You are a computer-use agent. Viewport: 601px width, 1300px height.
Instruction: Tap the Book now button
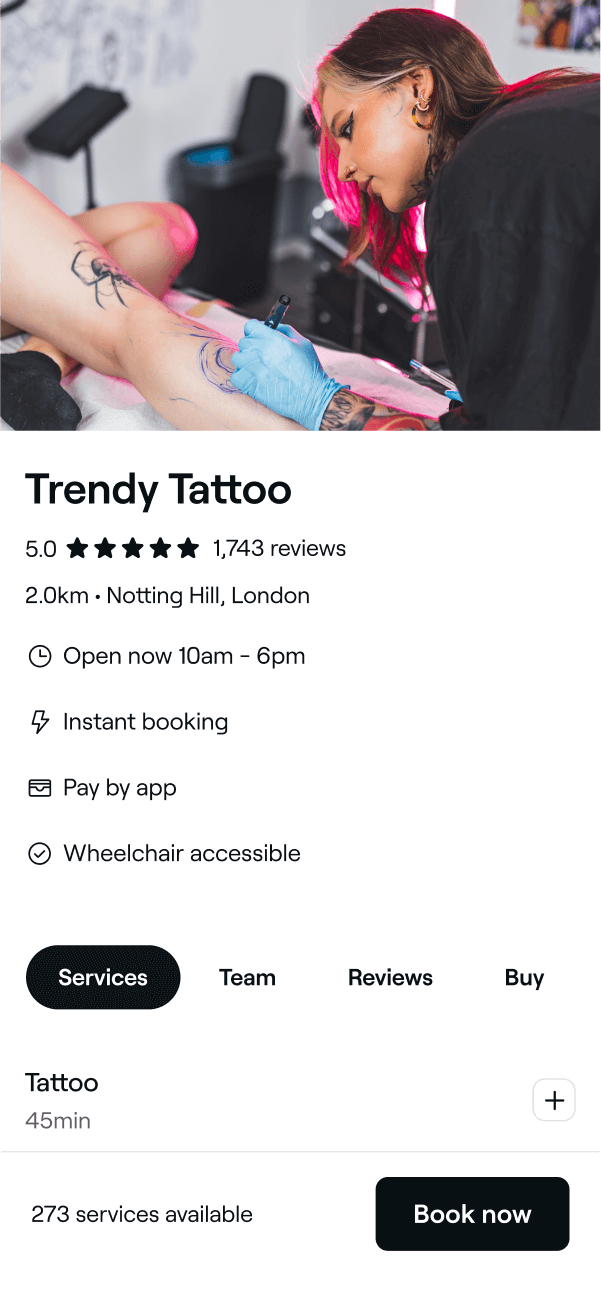(x=472, y=1214)
